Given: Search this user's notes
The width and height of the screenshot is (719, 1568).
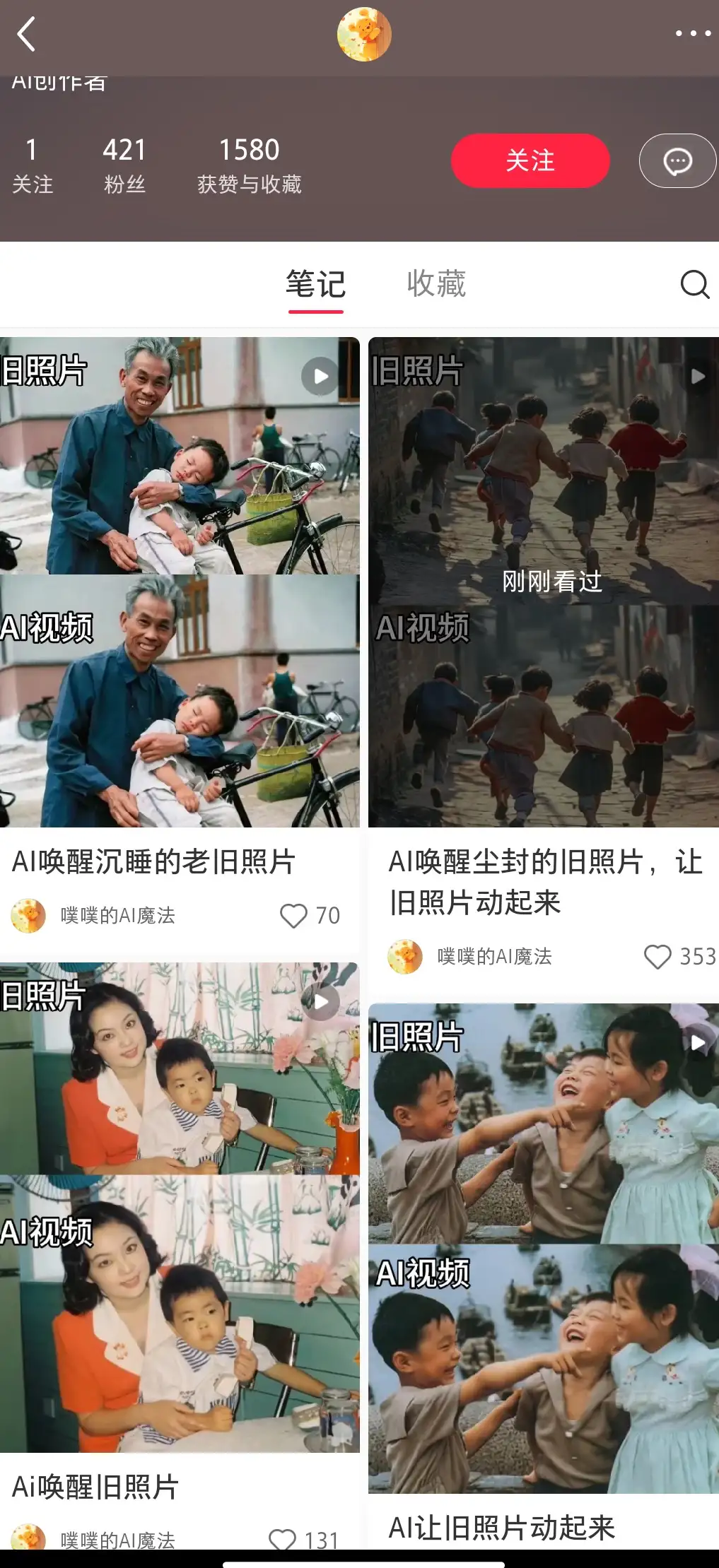Looking at the screenshot, I should 694,284.
